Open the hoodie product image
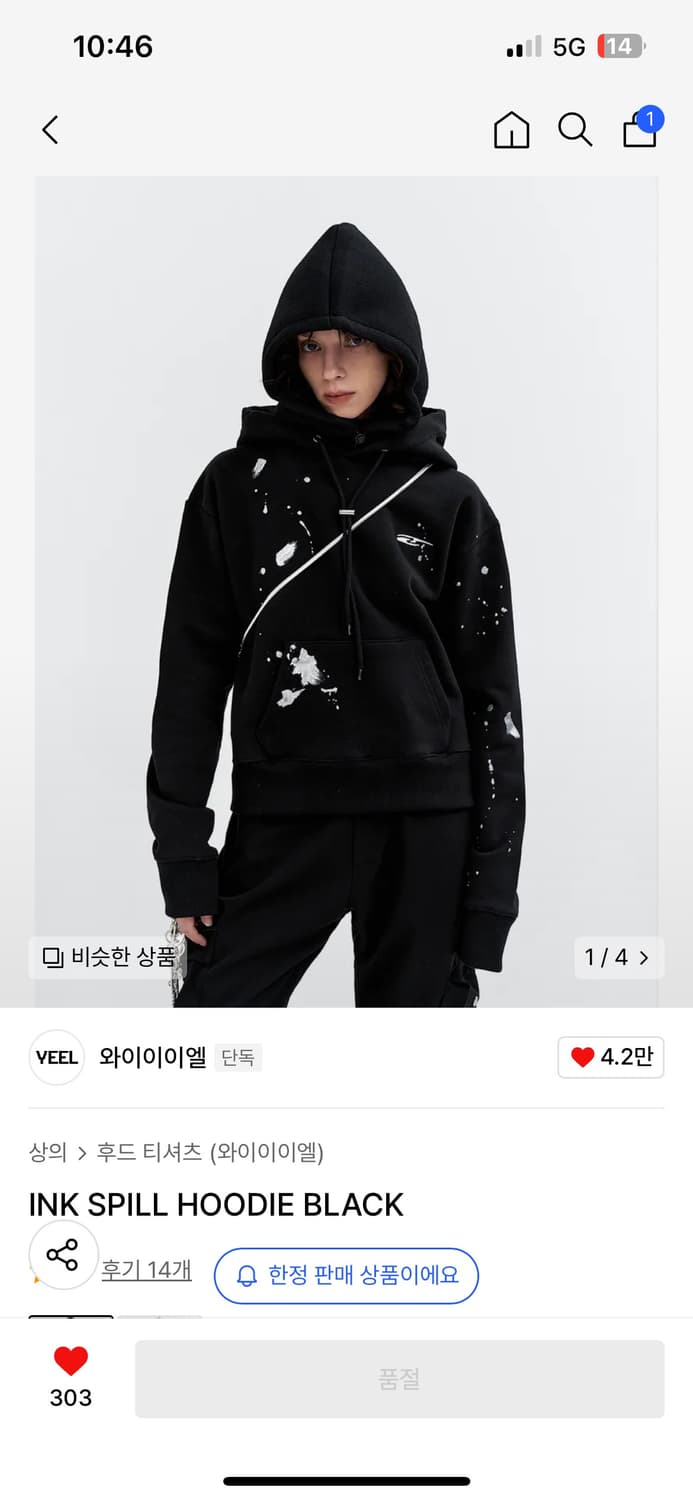 coord(346,590)
